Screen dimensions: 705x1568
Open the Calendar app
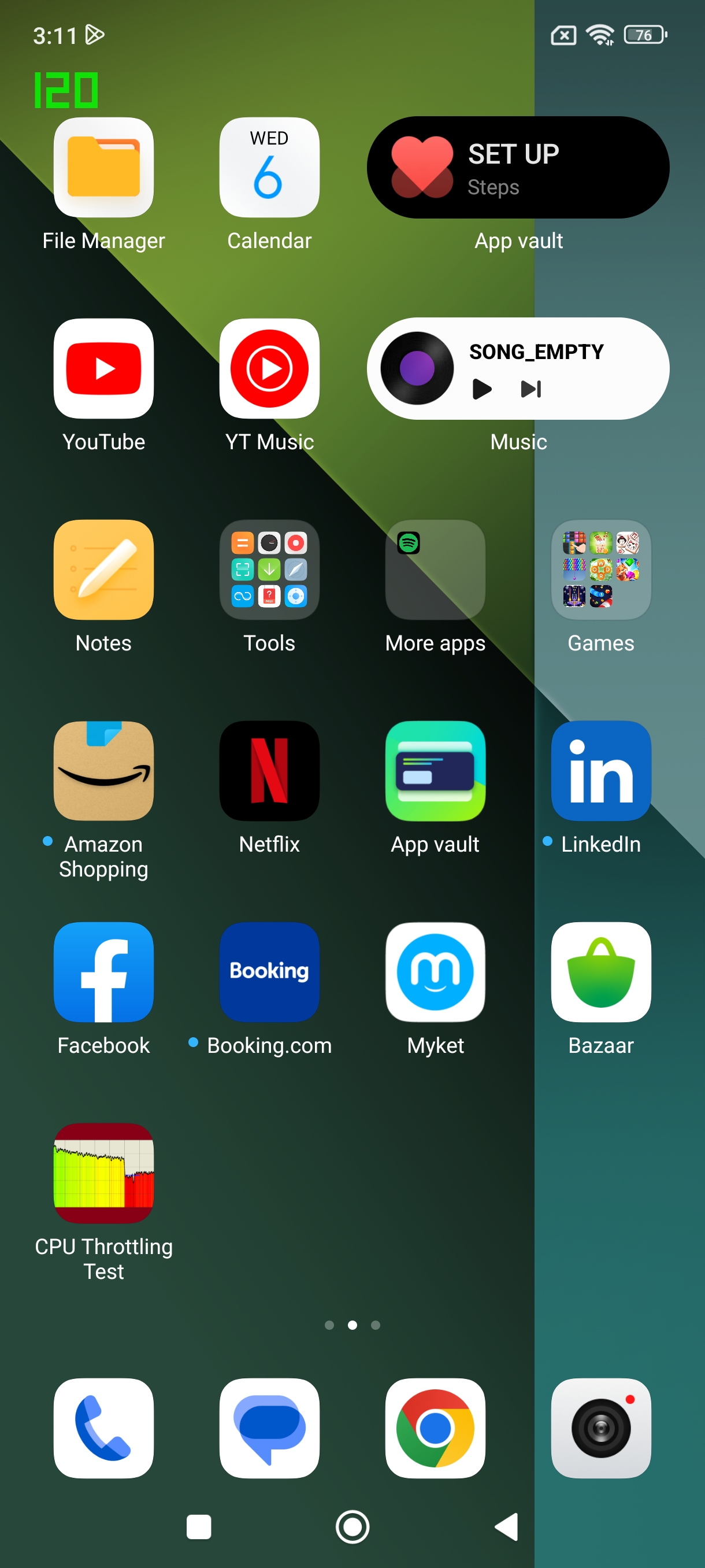tap(269, 168)
